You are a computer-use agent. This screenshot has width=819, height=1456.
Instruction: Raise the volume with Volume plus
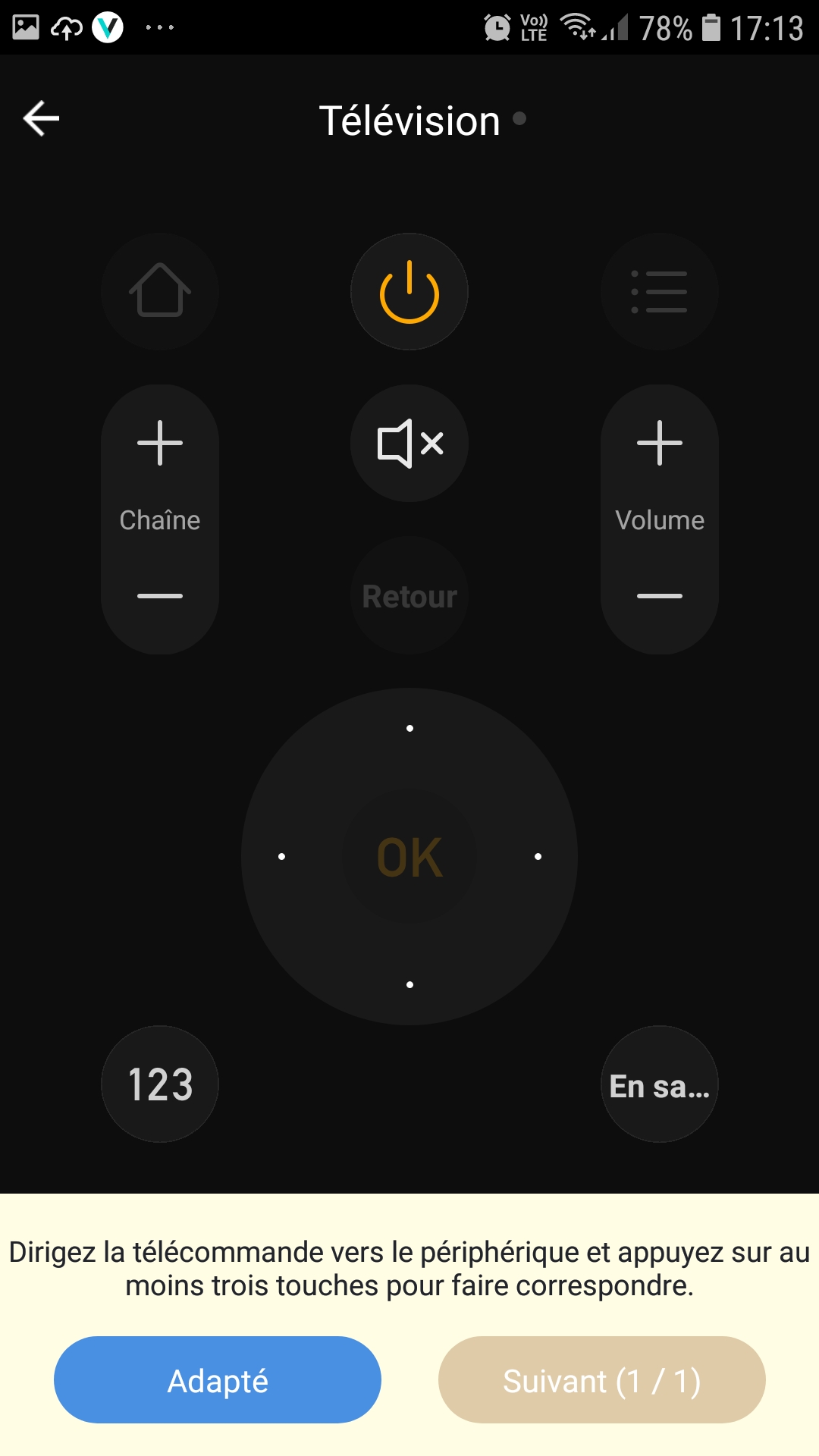tap(660, 443)
